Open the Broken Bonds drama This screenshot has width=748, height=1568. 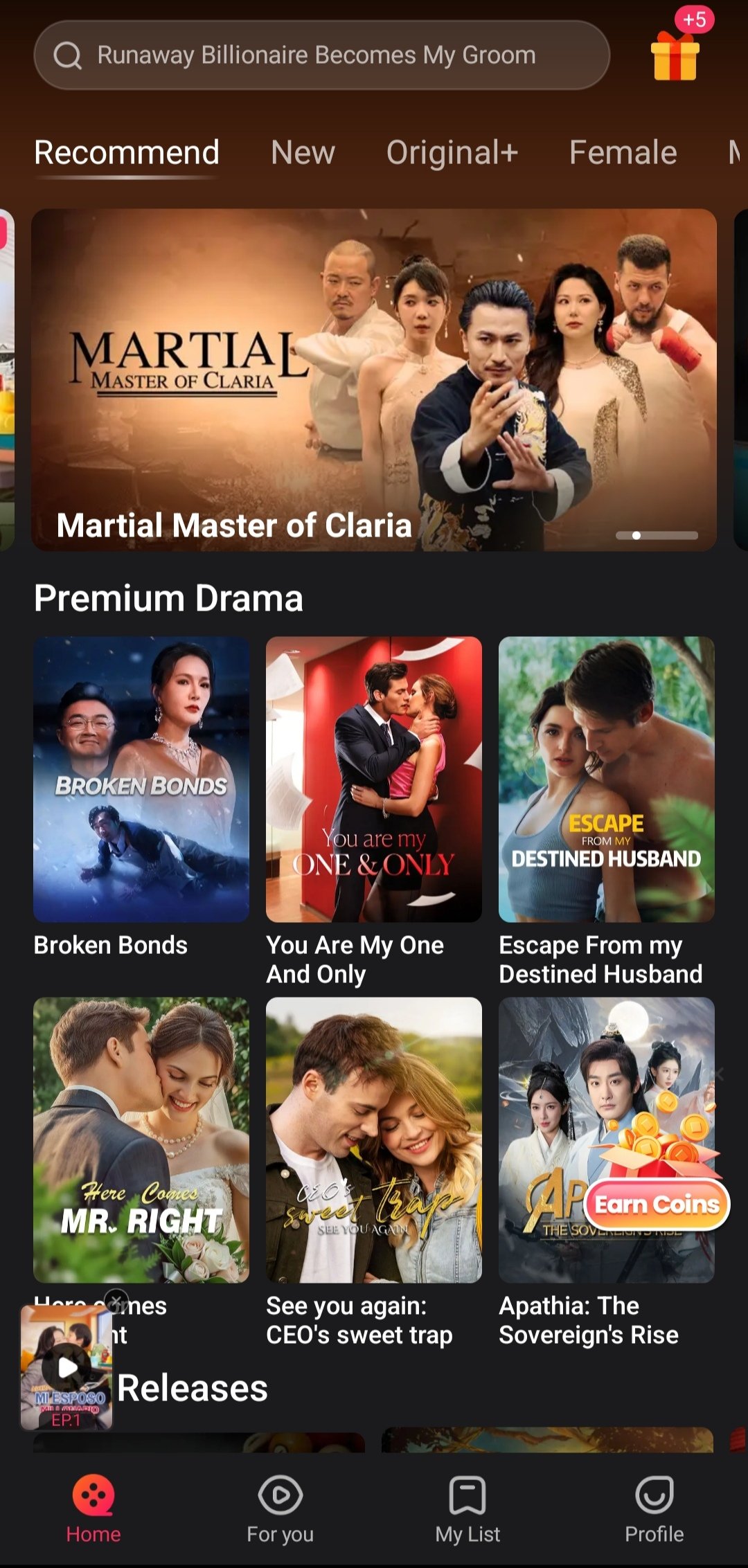pyautogui.click(x=141, y=779)
